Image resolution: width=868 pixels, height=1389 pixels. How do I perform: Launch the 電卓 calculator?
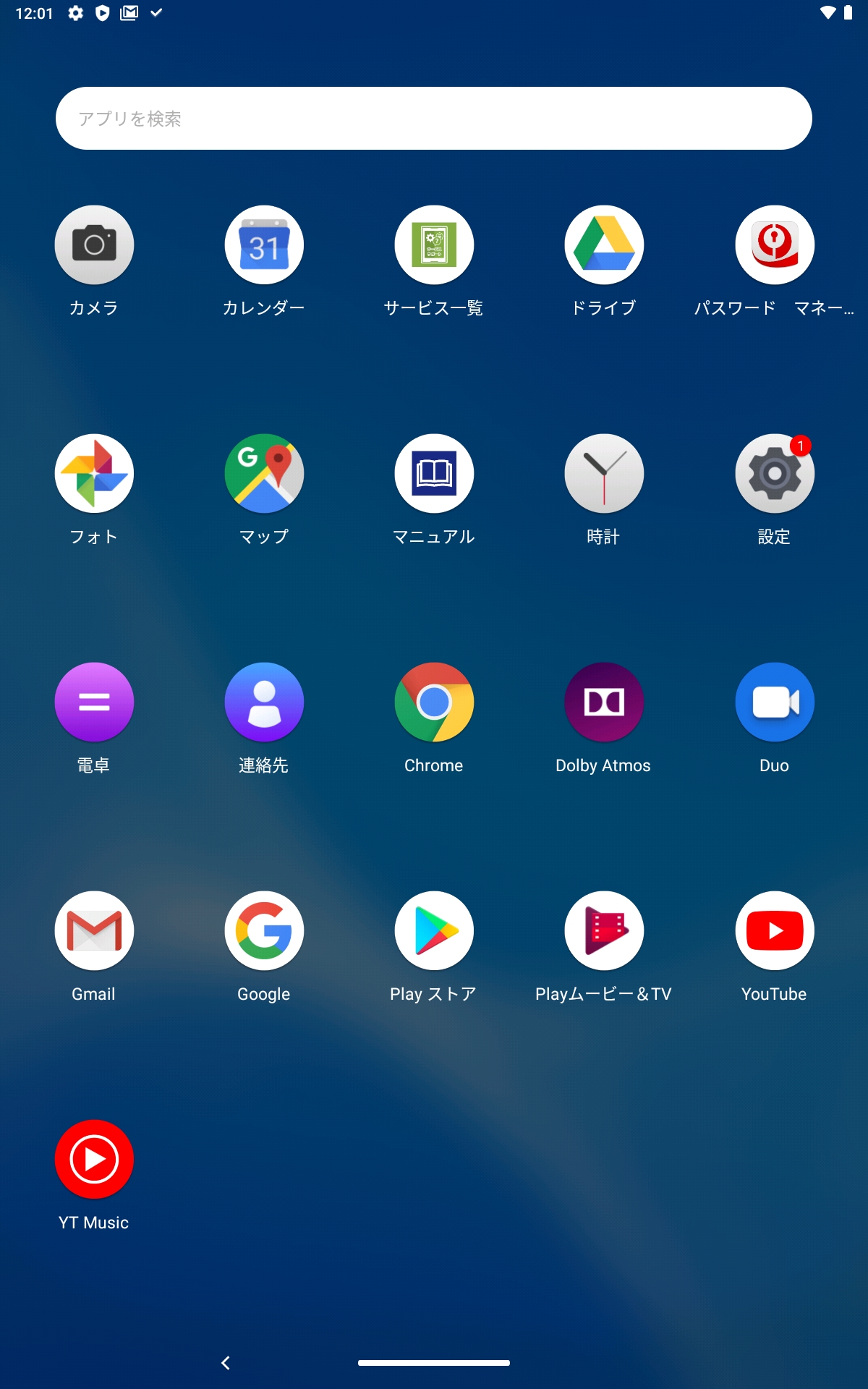point(94,702)
